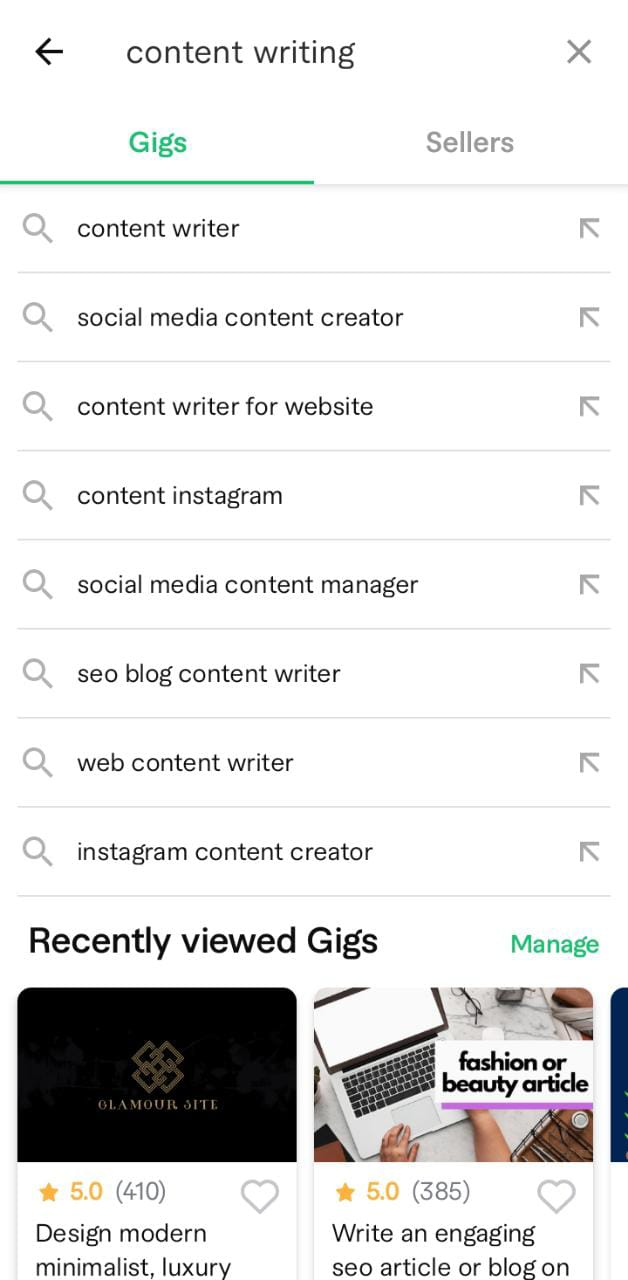This screenshot has width=628, height=1280.
Task: Pick content writer for website suggestion
Action: click(x=225, y=406)
